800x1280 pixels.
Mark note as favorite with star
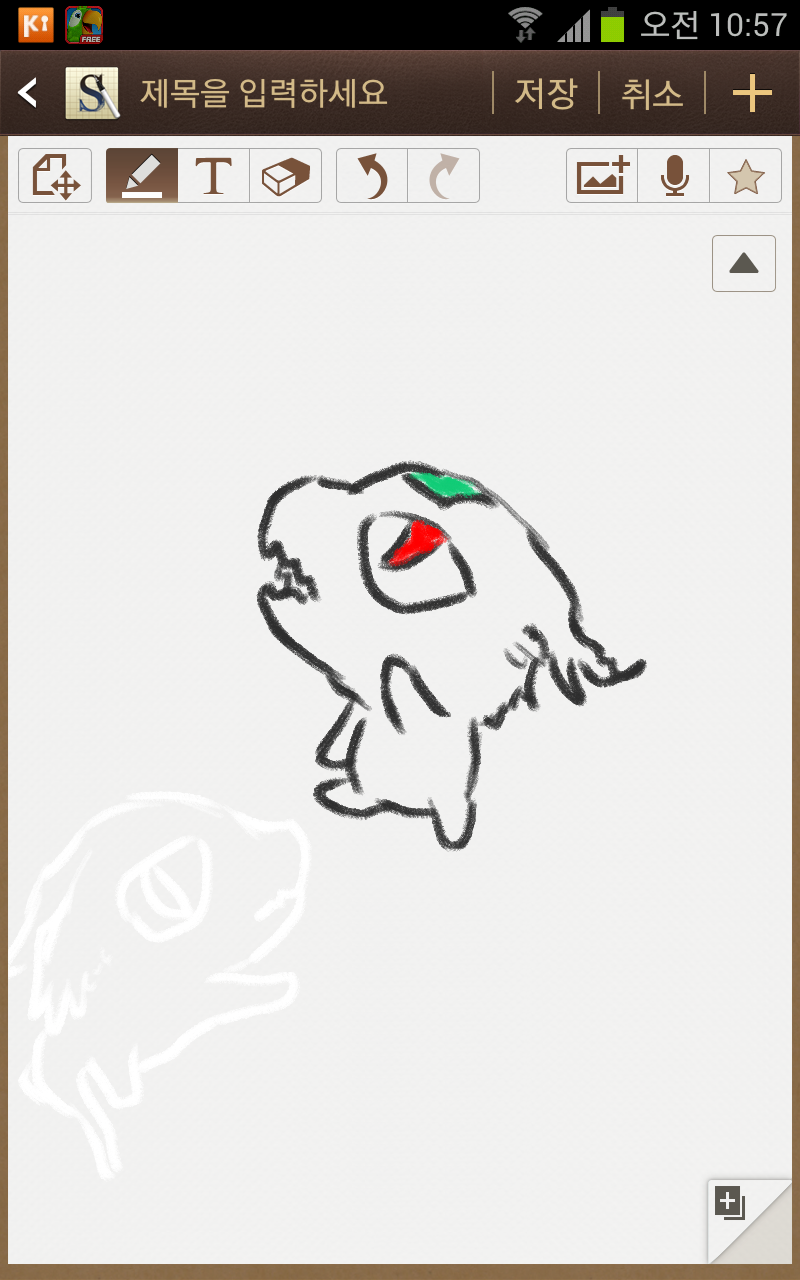(745, 176)
